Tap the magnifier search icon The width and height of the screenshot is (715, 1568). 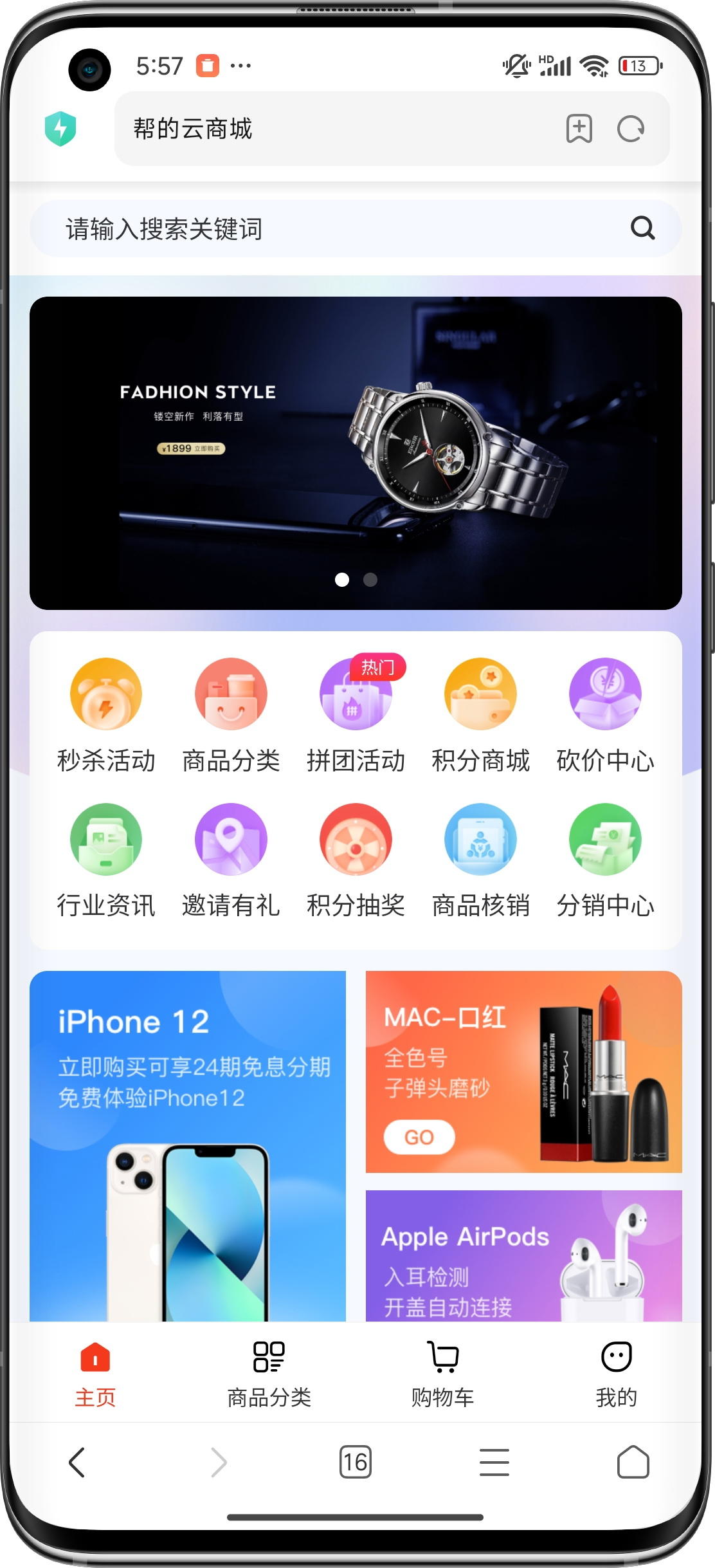[x=642, y=228]
